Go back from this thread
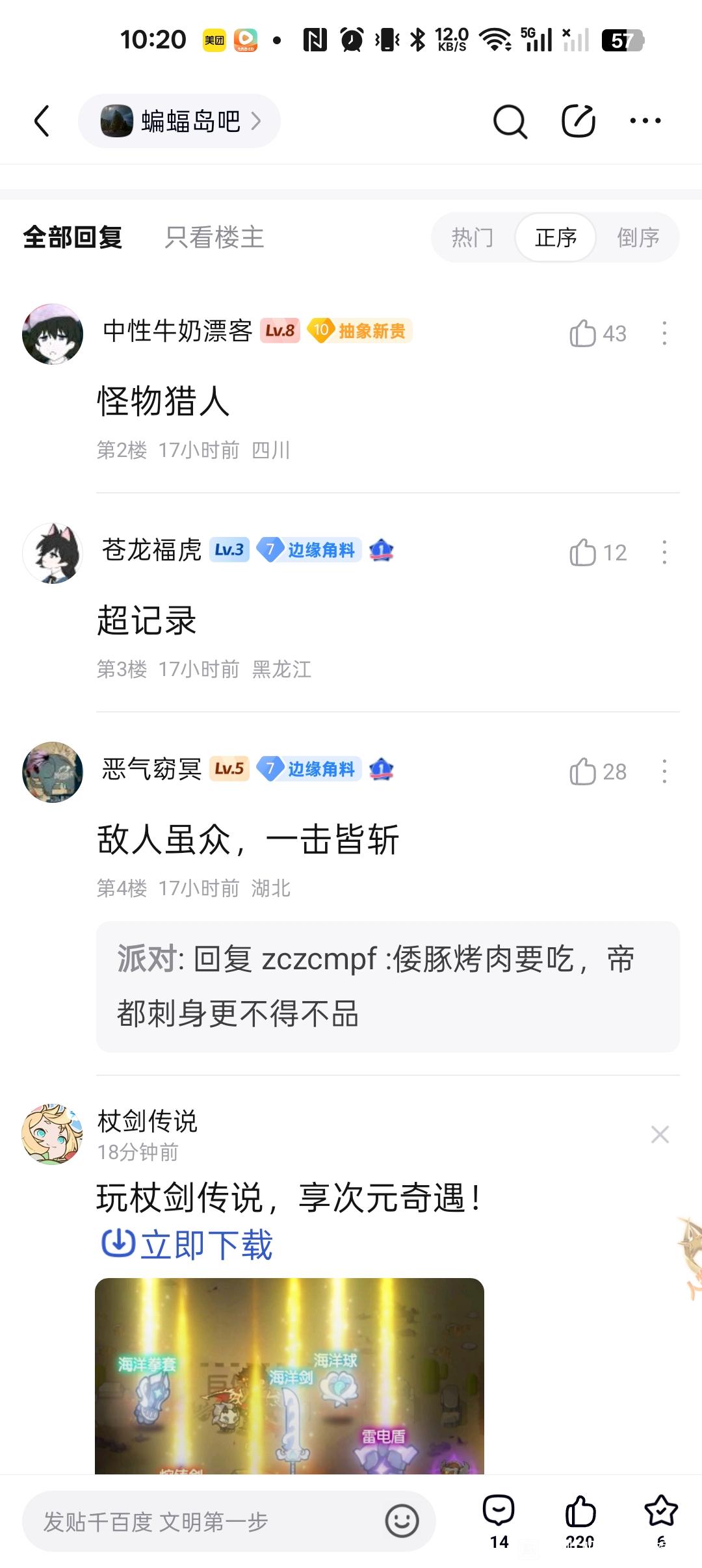Screen dimensions: 702x1568 [42, 121]
